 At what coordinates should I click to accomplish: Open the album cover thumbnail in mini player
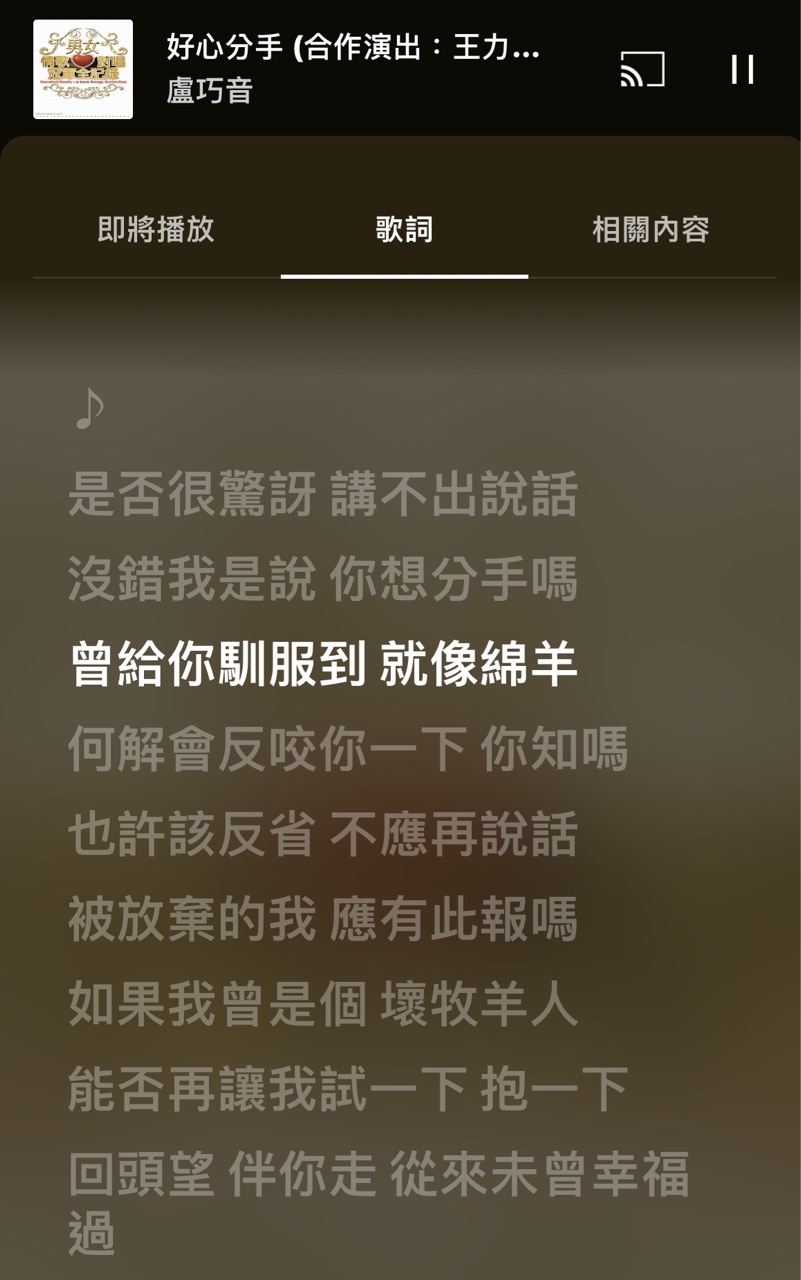coord(83,69)
